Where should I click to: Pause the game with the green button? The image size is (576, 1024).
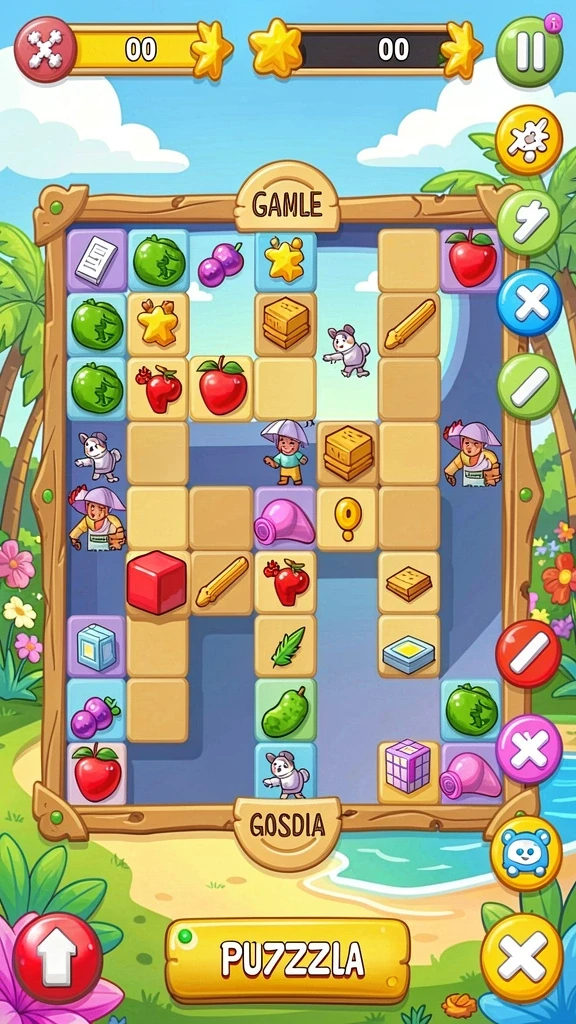tap(529, 51)
